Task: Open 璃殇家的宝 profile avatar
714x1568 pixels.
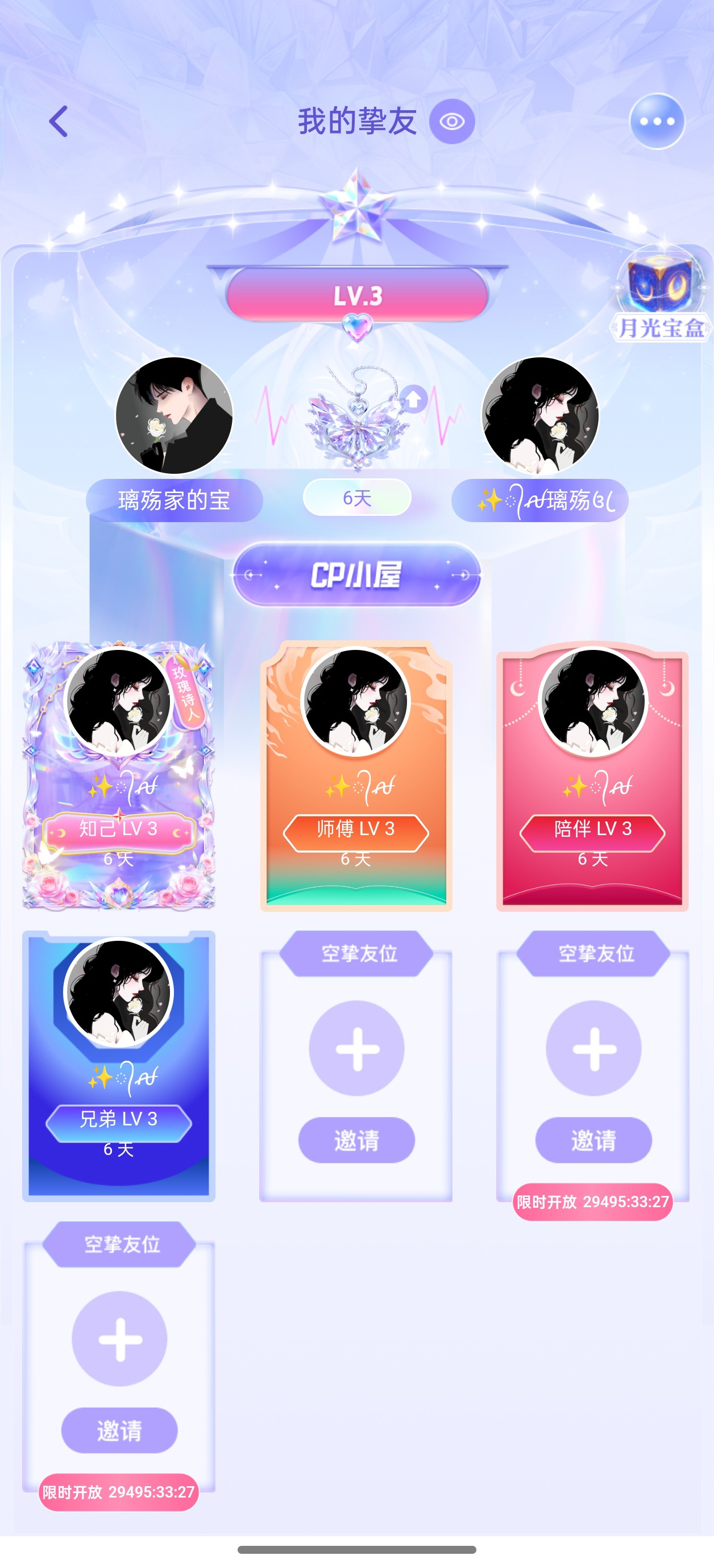Action: [174, 415]
